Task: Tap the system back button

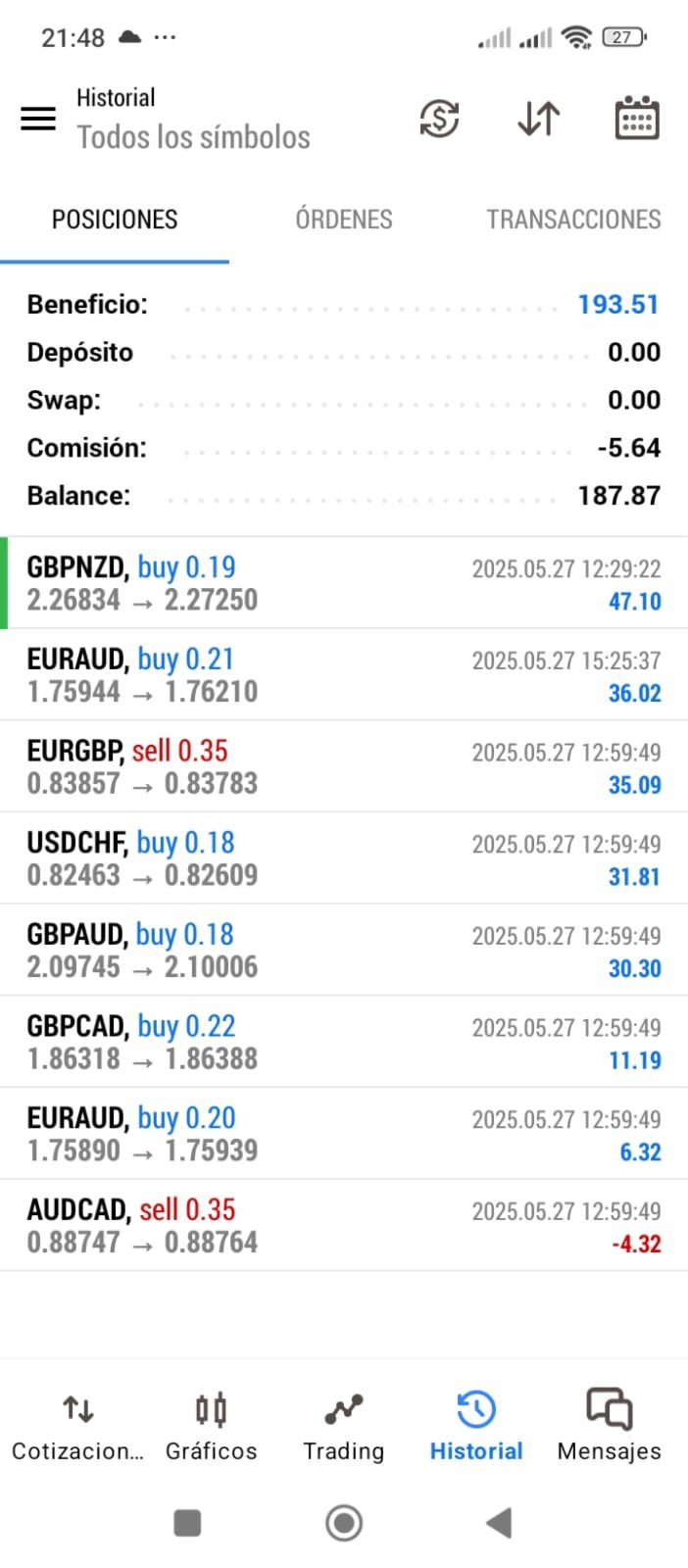Action: click(500, 1523)
